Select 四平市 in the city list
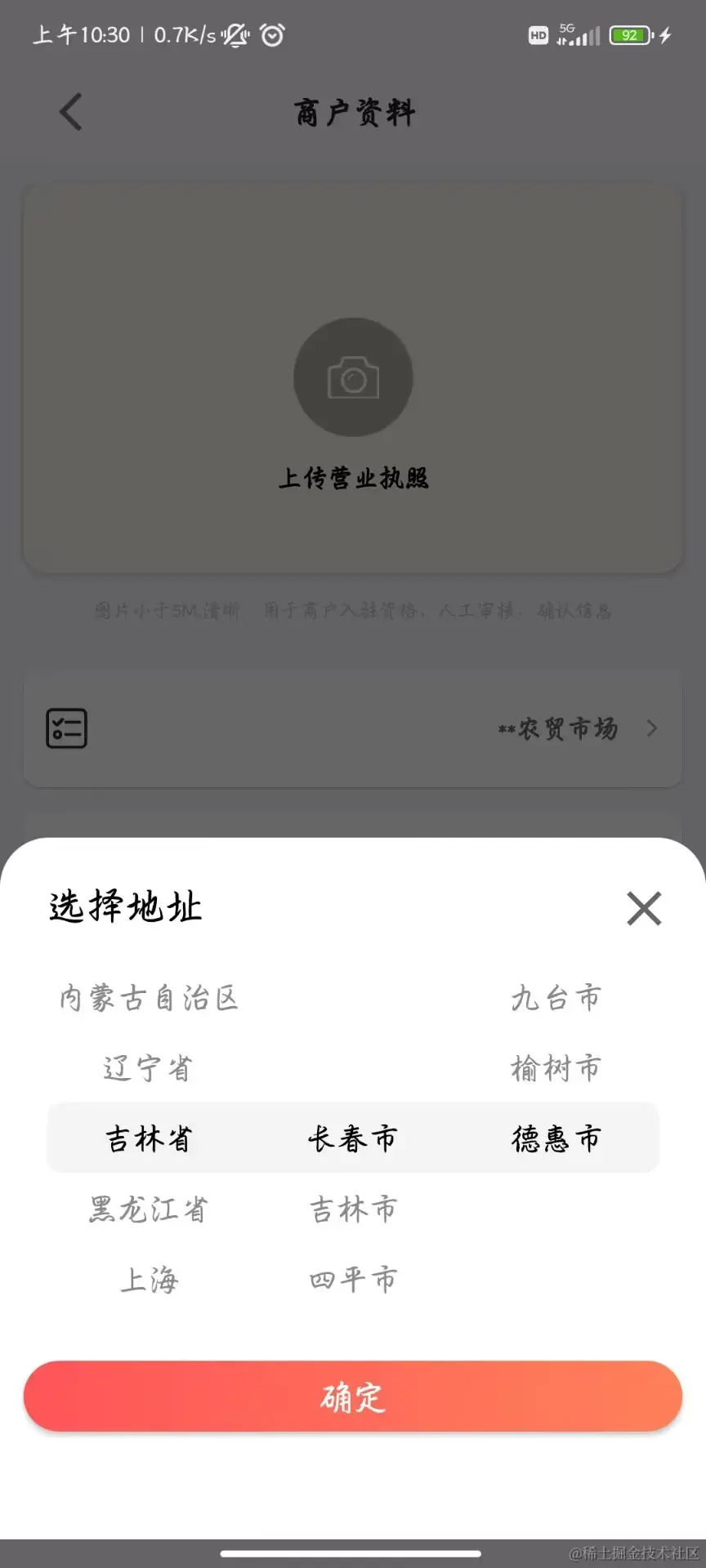 tap(351, 1280)
